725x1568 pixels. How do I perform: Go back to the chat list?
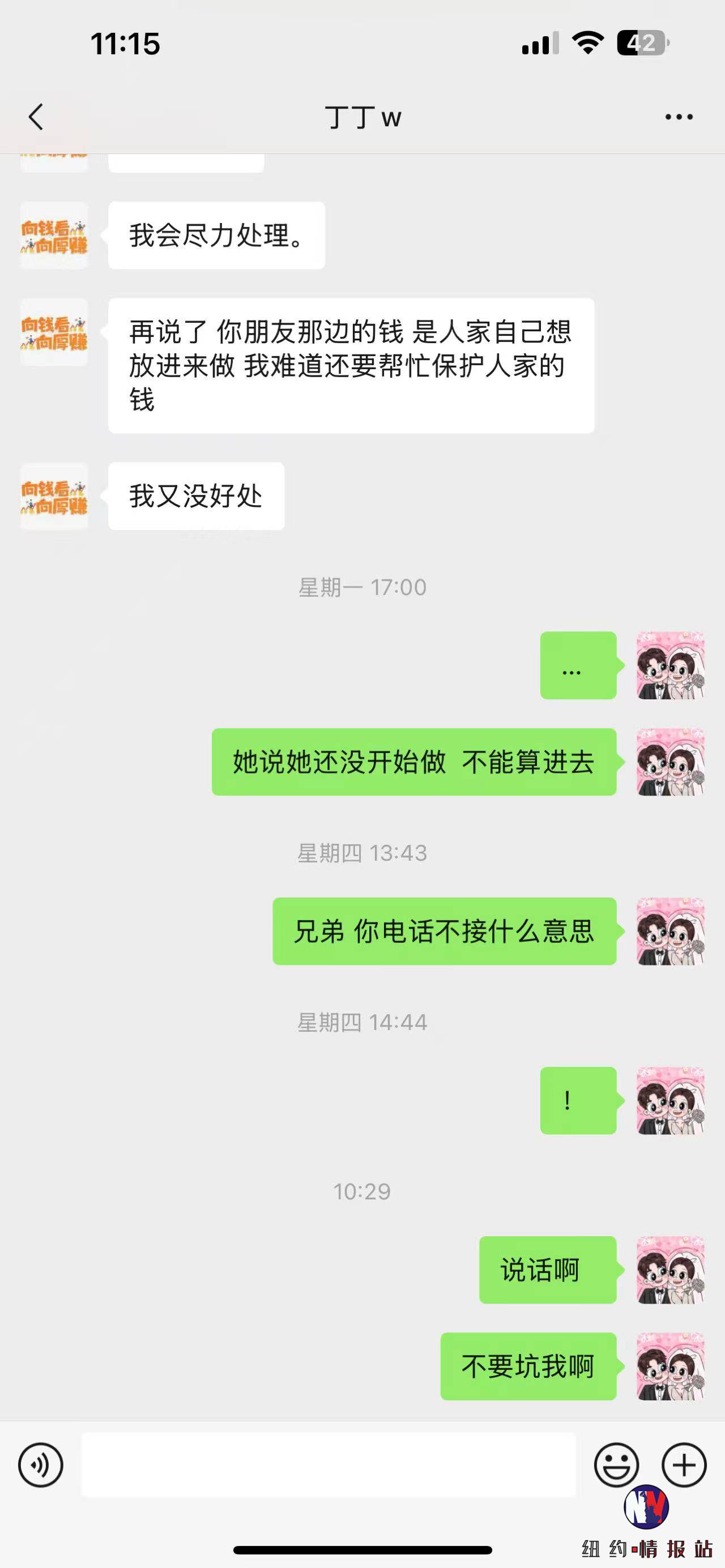point(36,116)
